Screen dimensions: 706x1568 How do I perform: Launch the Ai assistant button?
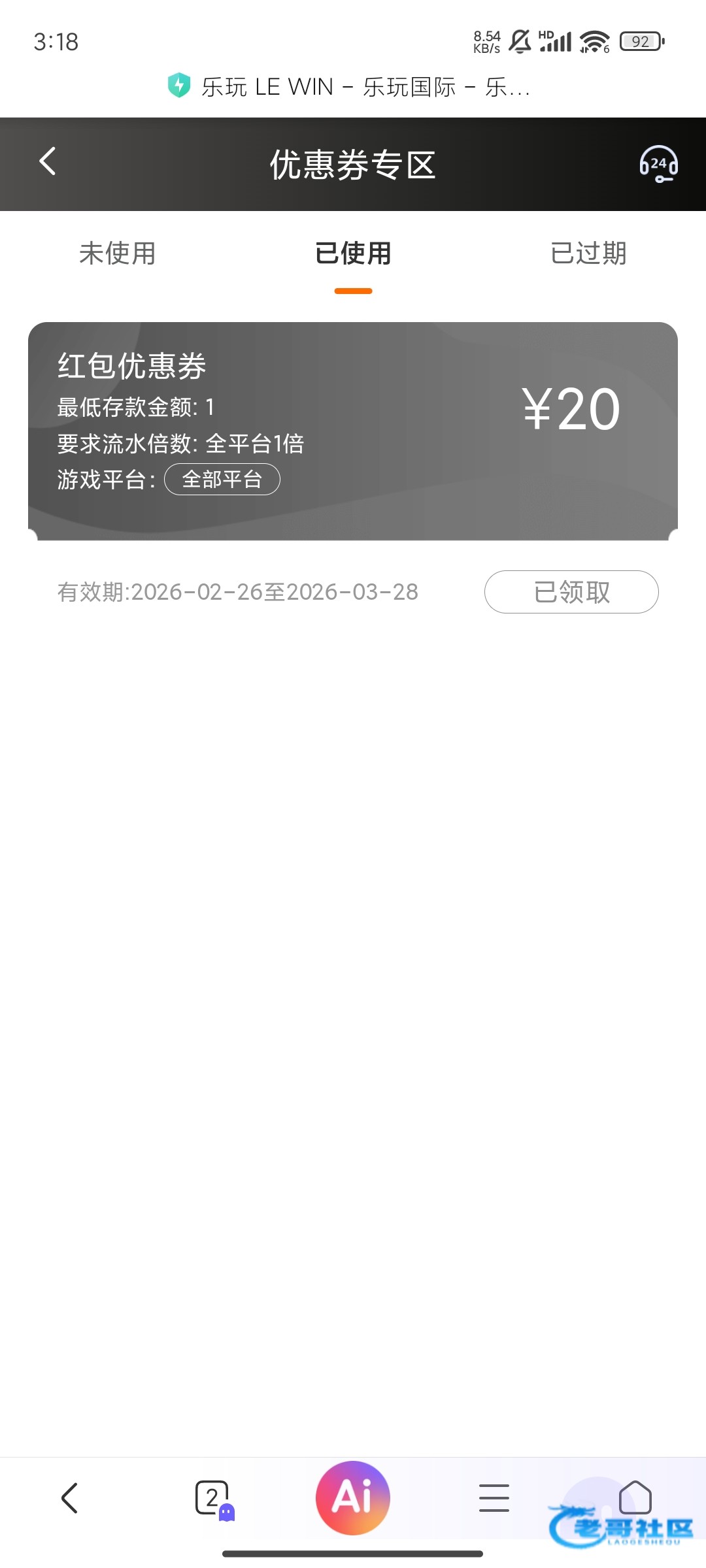coord(353,1497)
